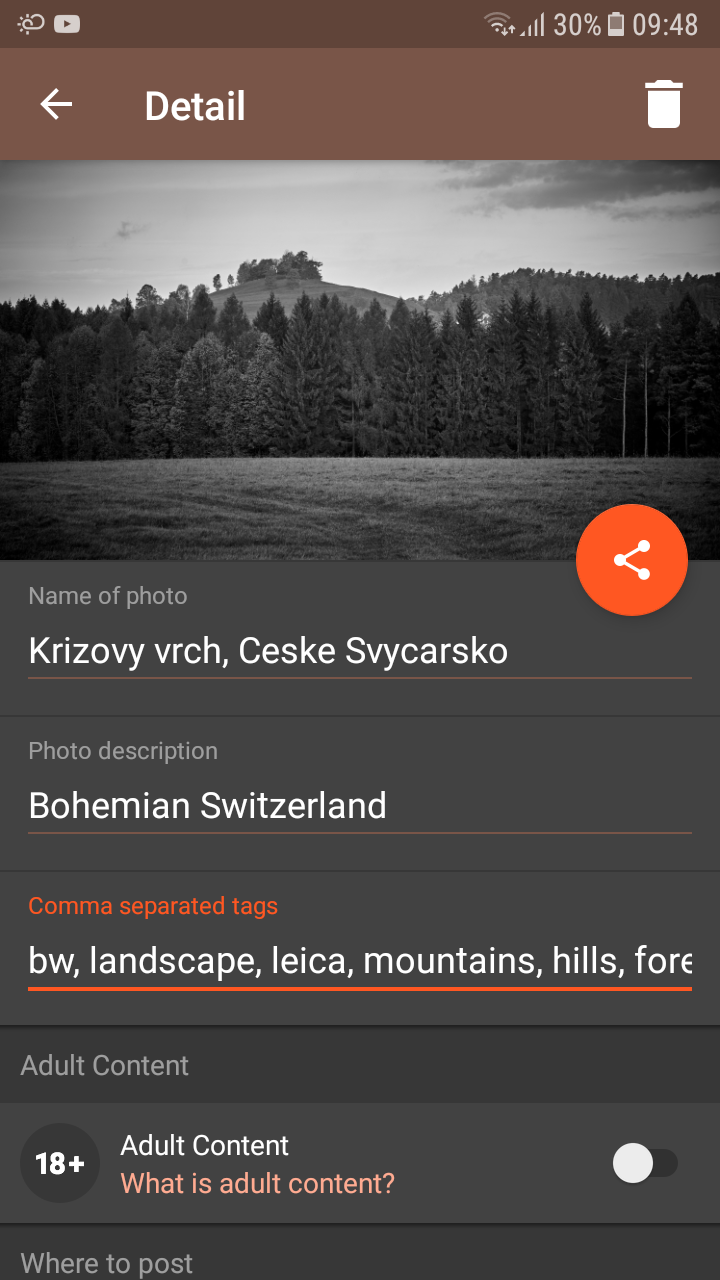Tap the black and white landscape photo
The image size is (720, 1280).
point(360,350)
